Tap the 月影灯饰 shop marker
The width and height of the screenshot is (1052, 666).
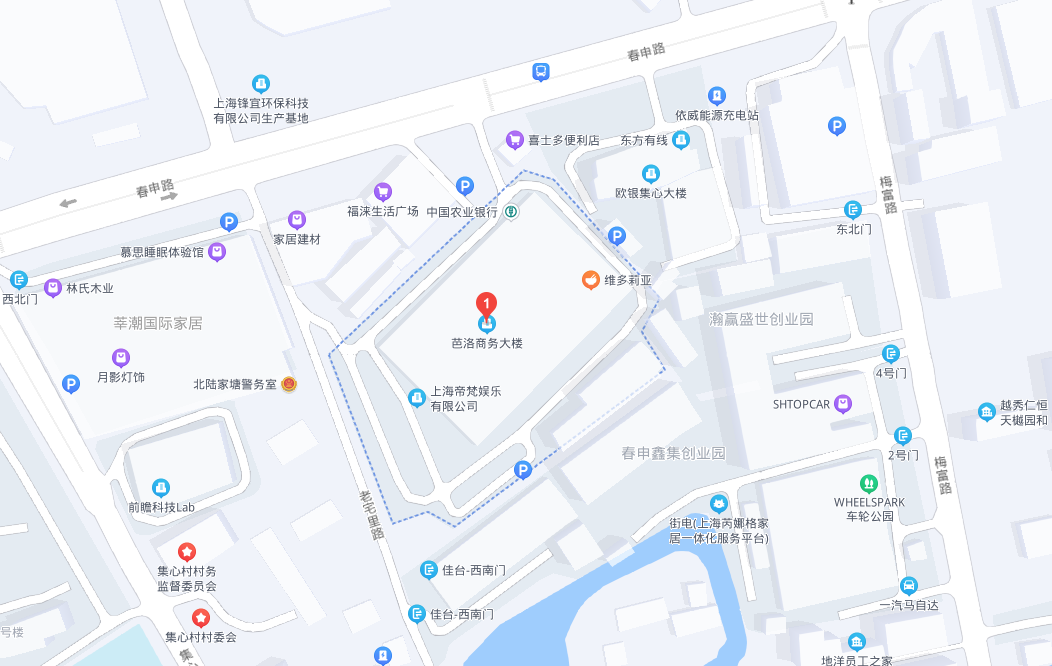(121, 357)
